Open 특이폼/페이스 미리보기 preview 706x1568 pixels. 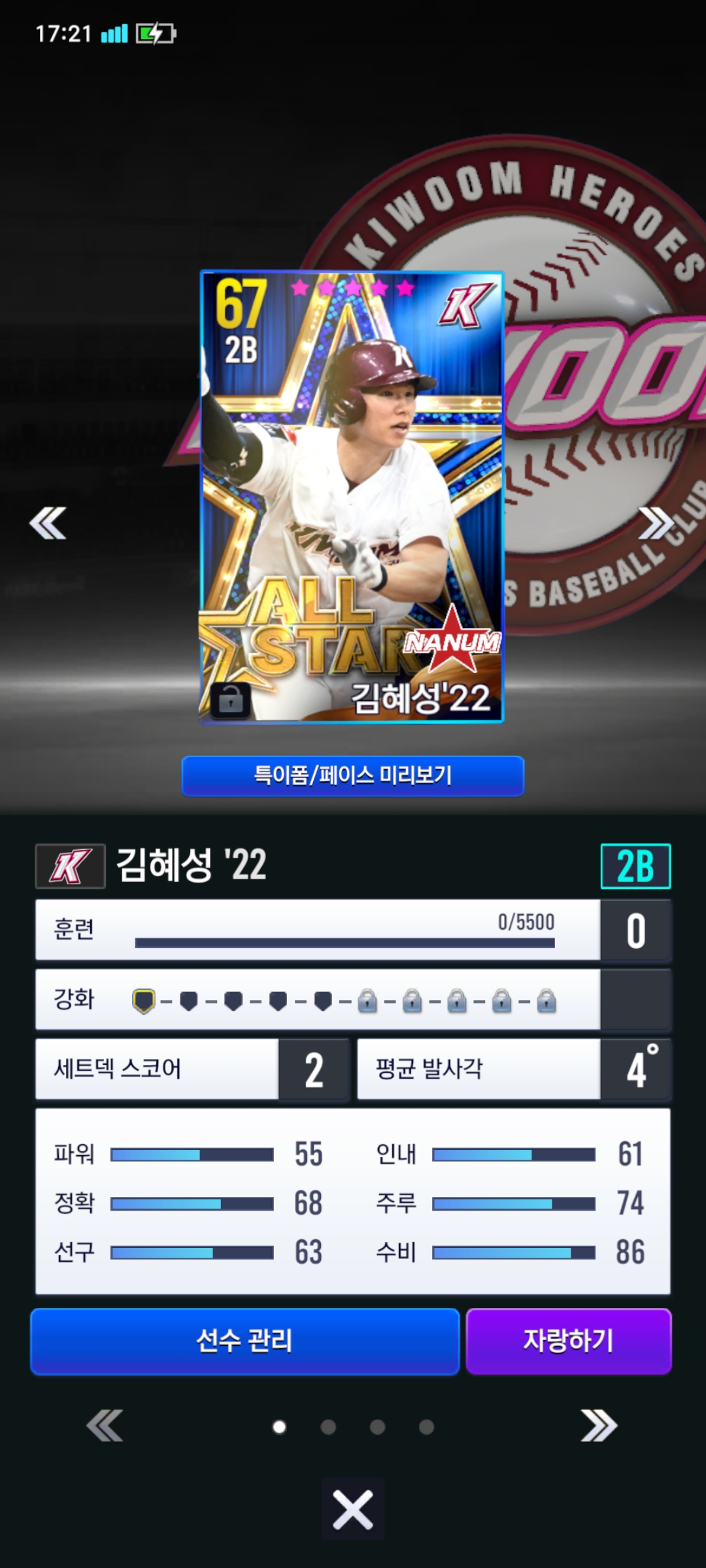coord(353,776)
